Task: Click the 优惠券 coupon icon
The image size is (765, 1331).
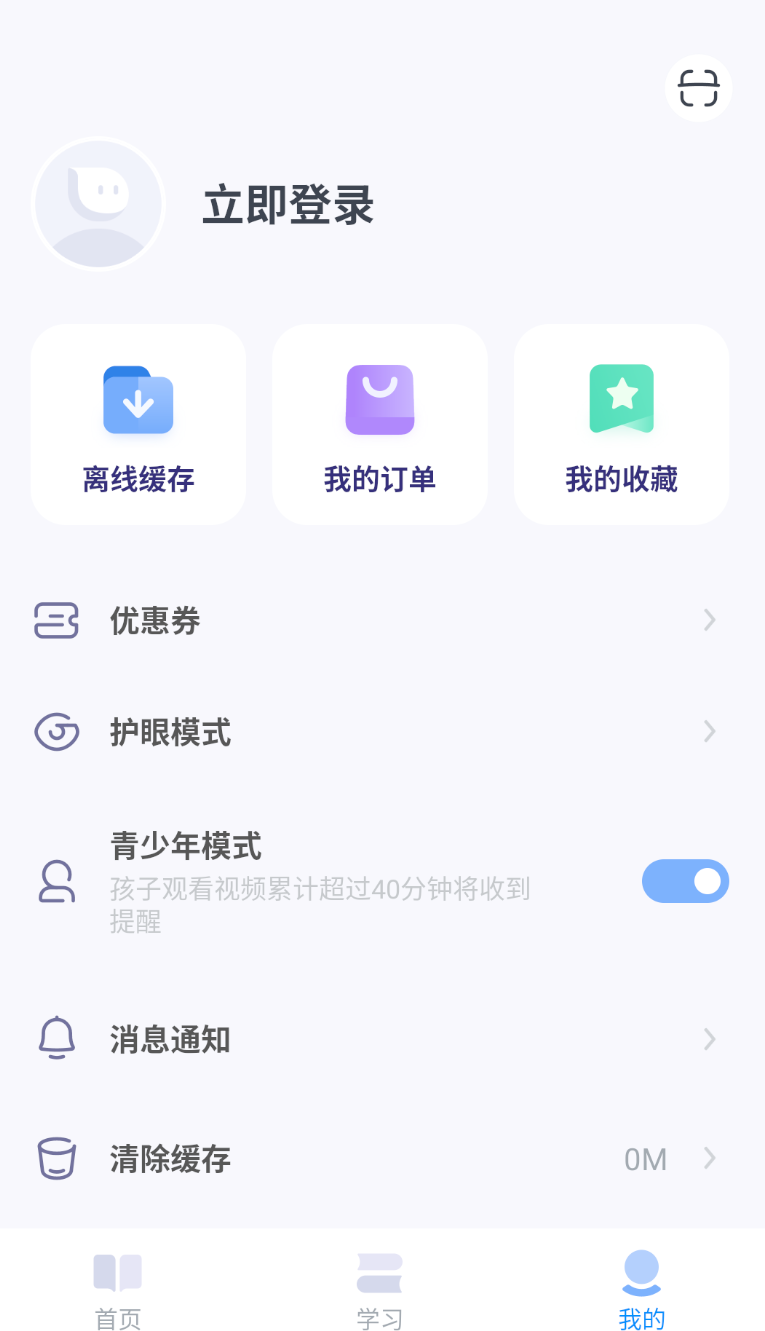Action: (57, 620)
